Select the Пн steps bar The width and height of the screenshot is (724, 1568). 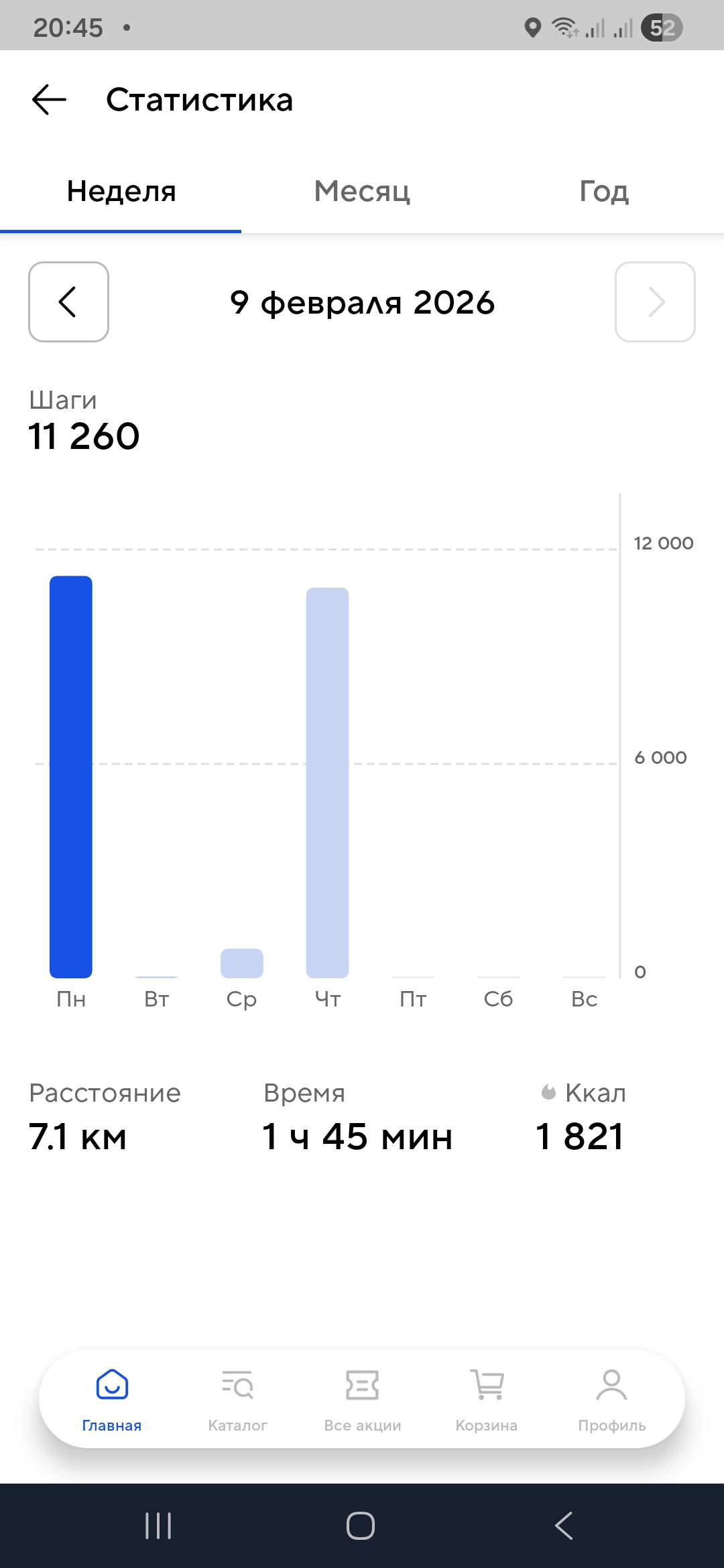pos(71,777)
